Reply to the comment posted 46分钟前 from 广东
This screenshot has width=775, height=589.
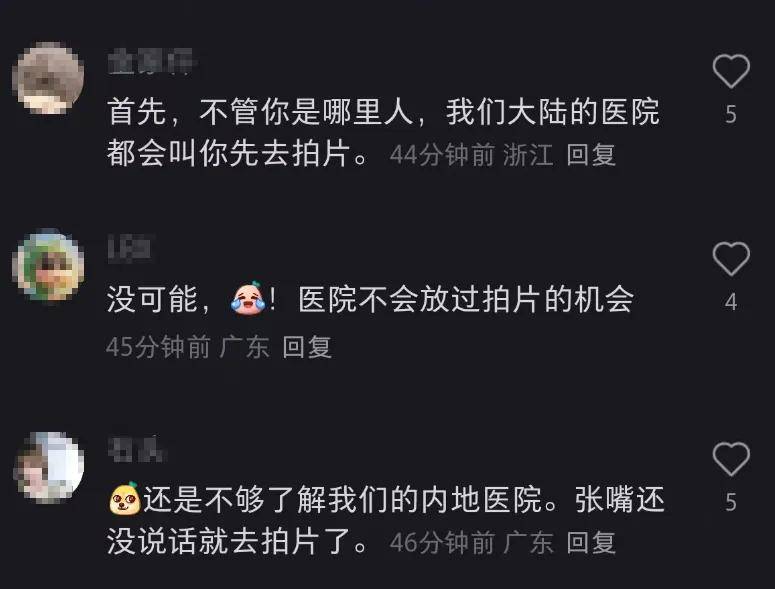point(591,542)
